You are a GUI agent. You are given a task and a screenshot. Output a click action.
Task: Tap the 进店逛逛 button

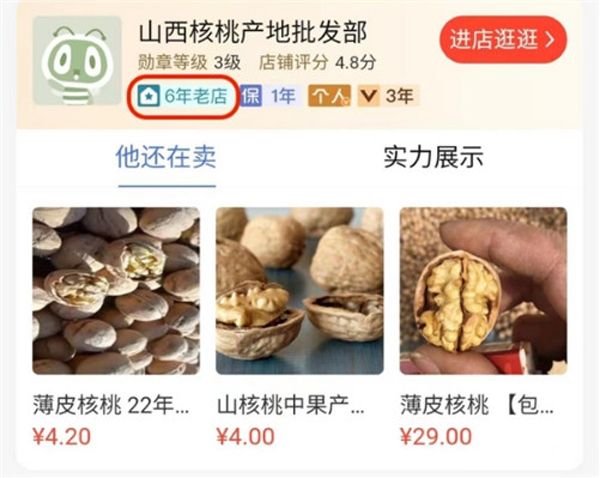pos(503,40)
